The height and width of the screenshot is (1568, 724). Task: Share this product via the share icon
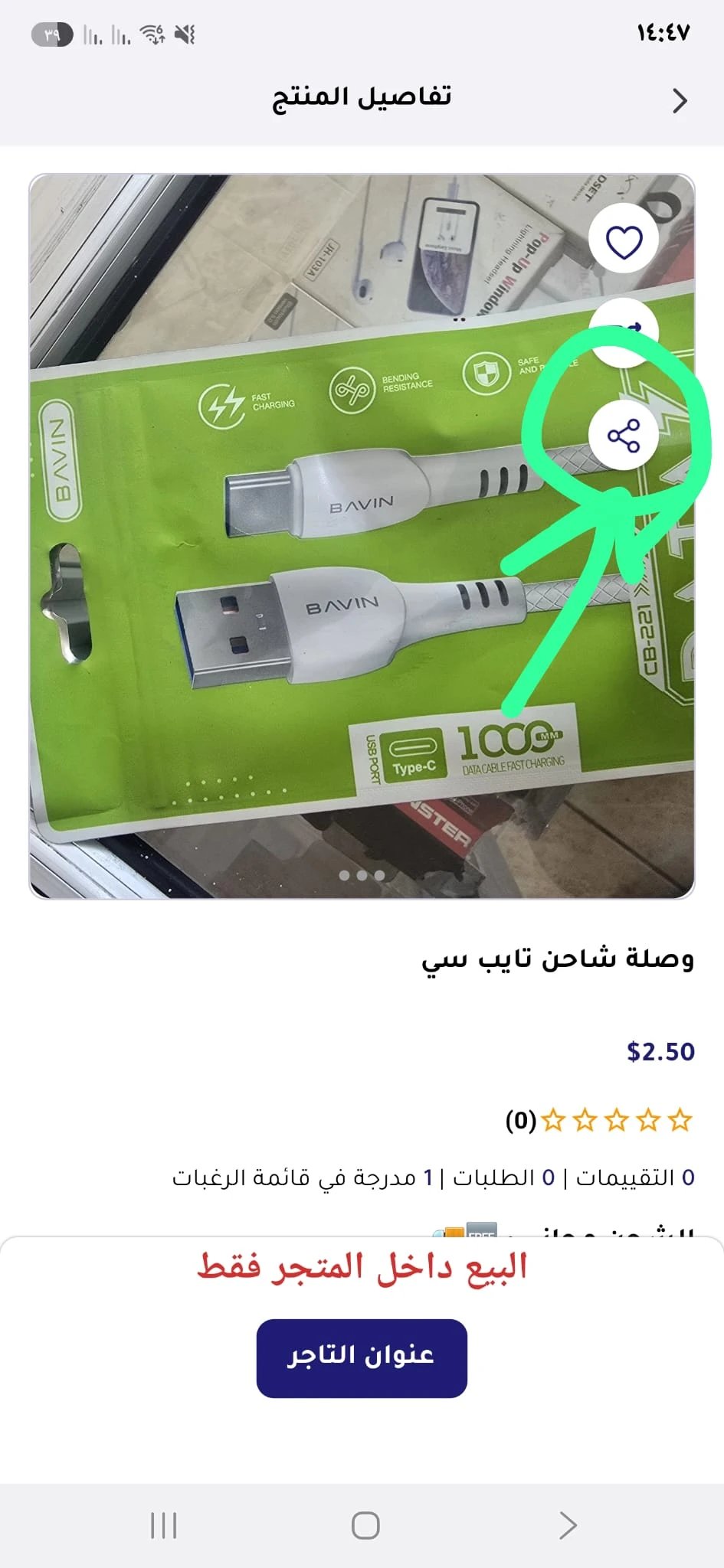click(623, 436)
